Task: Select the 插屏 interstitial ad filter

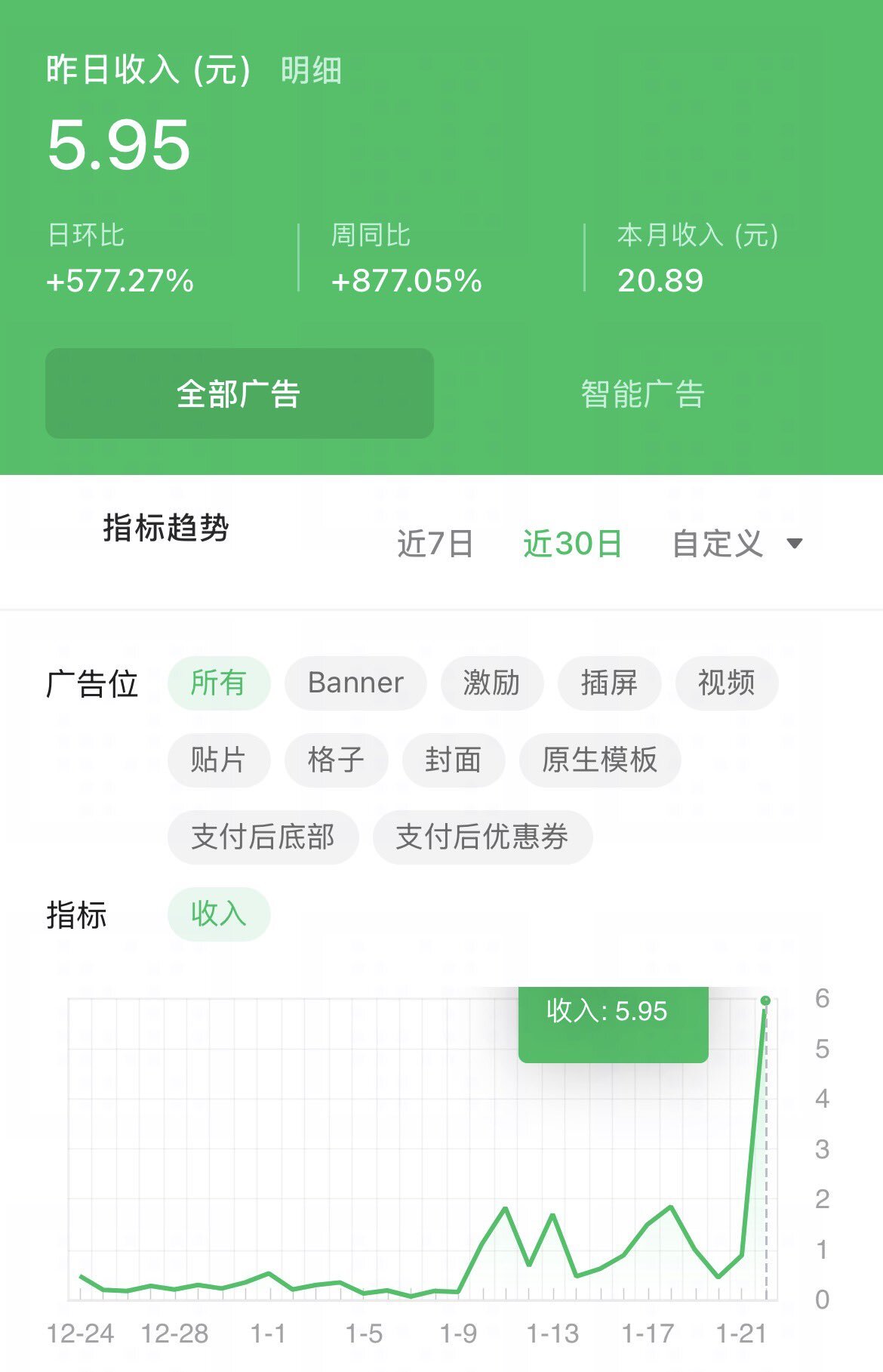Action: click(x=608, y=683)
